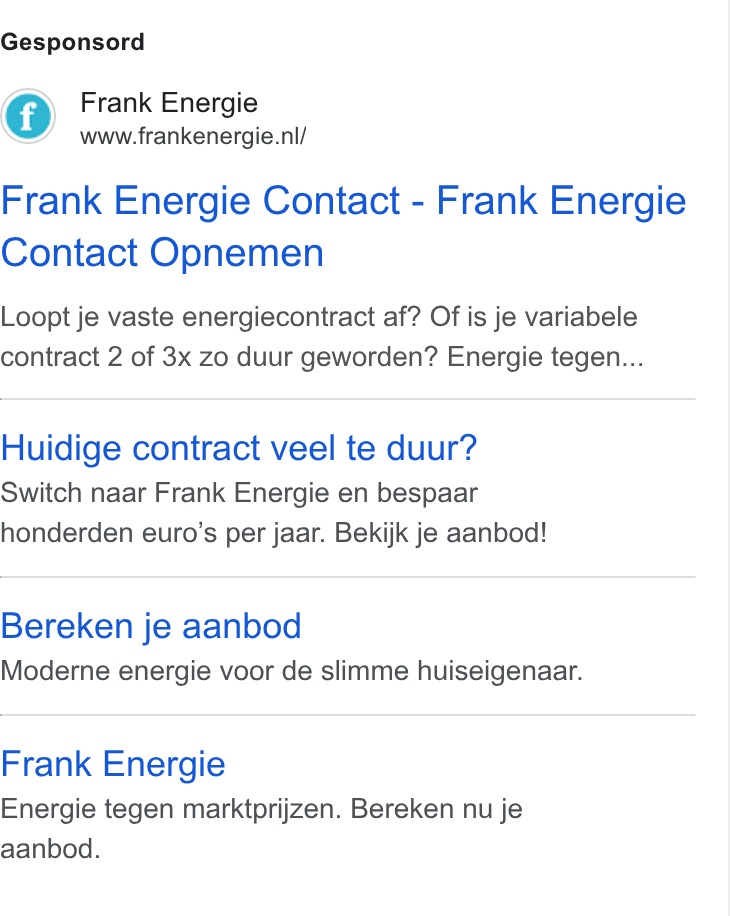
Task: Open the www.frankenergie.nl advertiser link
Action: tap(193, 137)
